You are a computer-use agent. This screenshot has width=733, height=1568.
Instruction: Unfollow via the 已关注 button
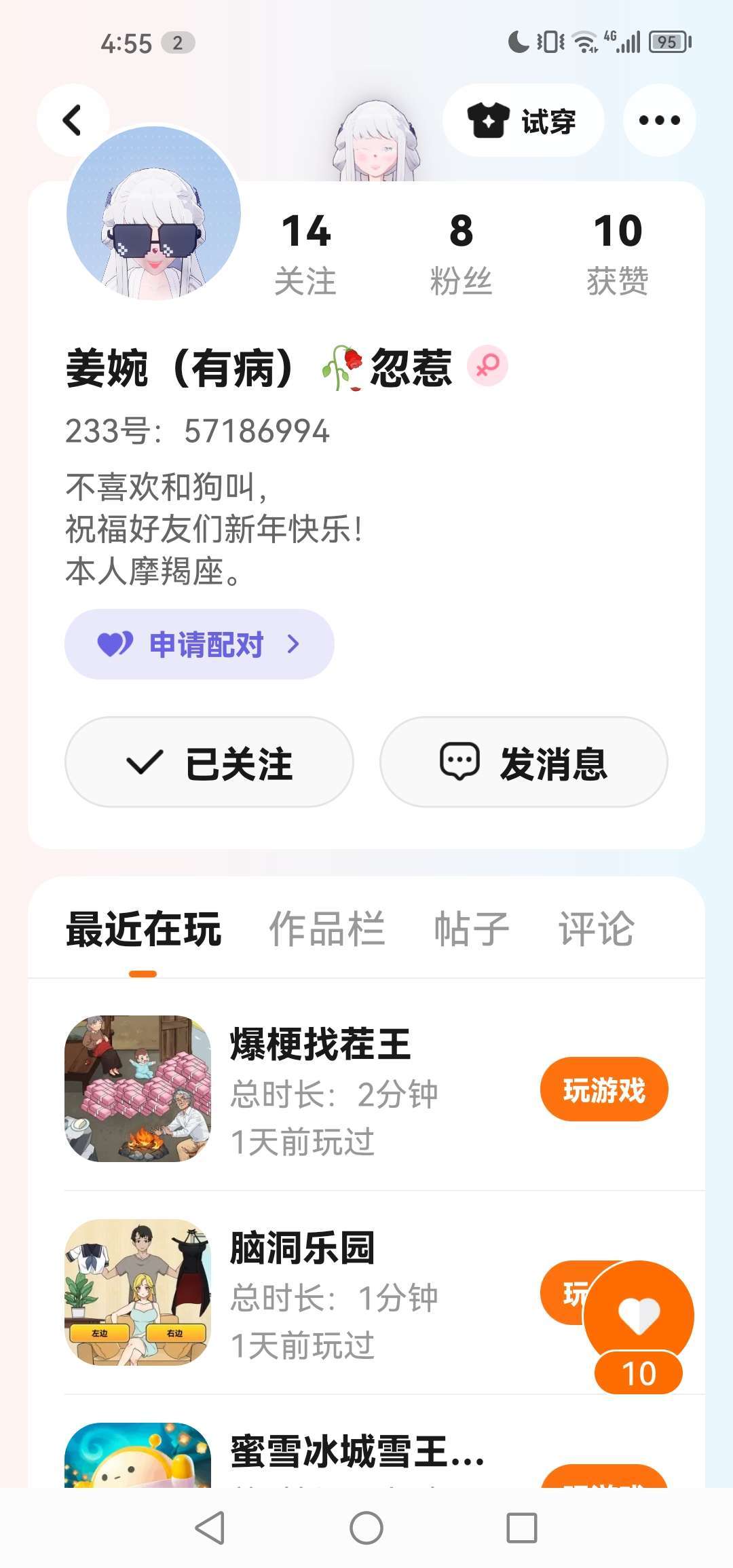tap(209, 762)
